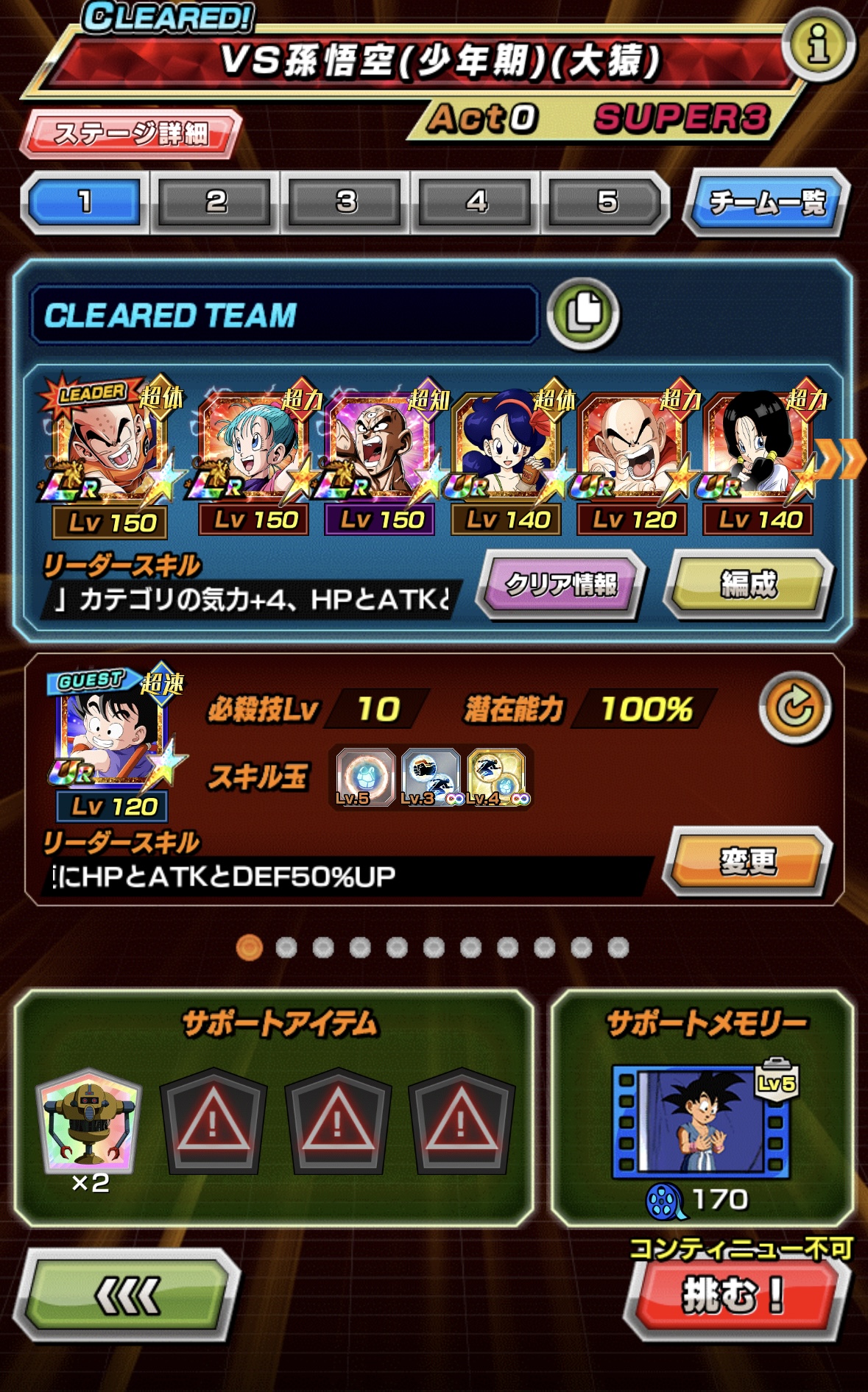The width and height of the screenshot is (868, 1392).
Task: Open the チーム一覧 team list
Action: [x=766, y=202]
